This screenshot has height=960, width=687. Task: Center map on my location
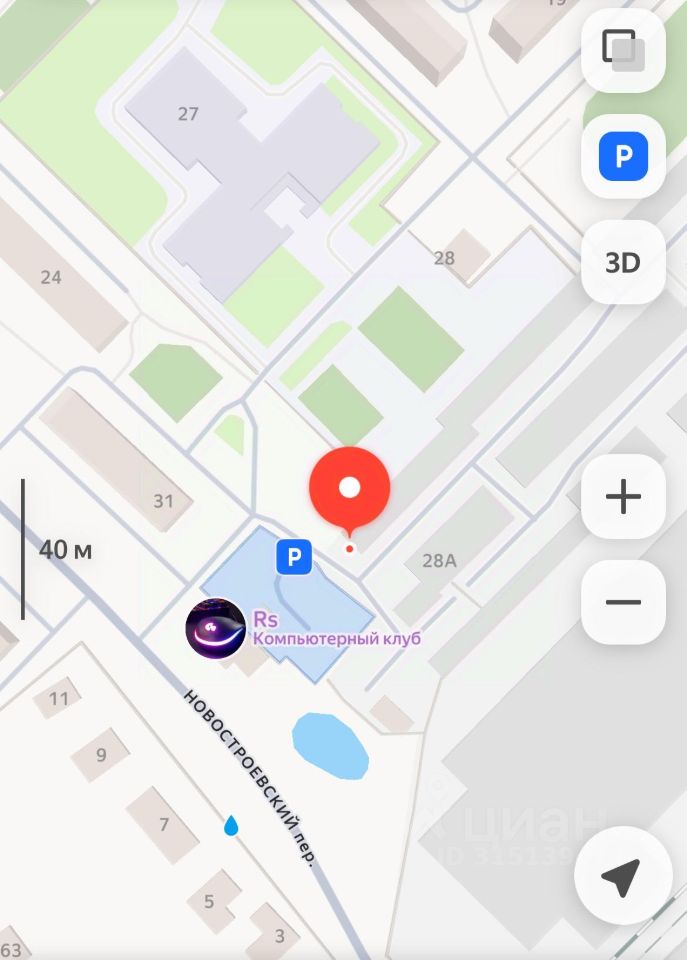tap(621, 877)
